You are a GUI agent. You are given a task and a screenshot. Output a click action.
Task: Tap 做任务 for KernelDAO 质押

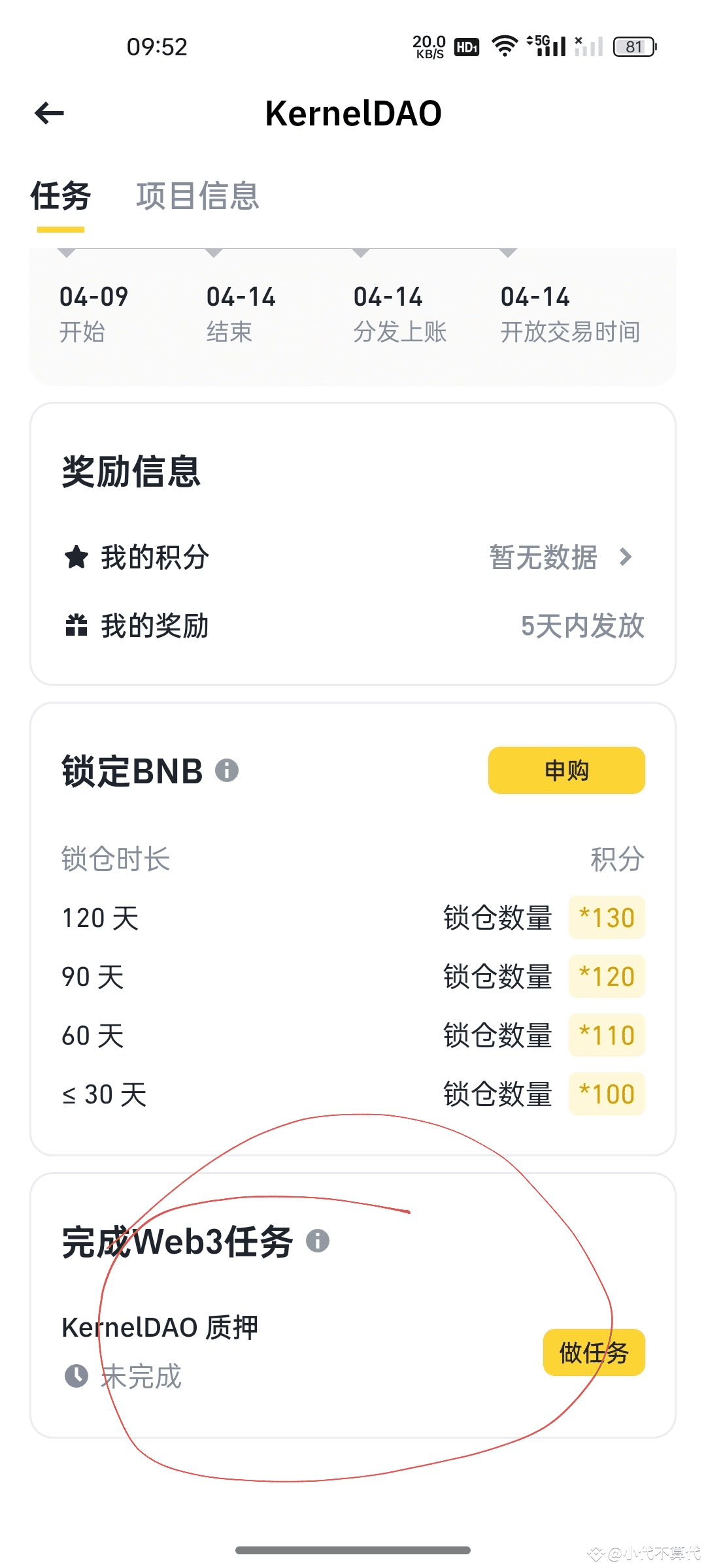coord(594,1352)
